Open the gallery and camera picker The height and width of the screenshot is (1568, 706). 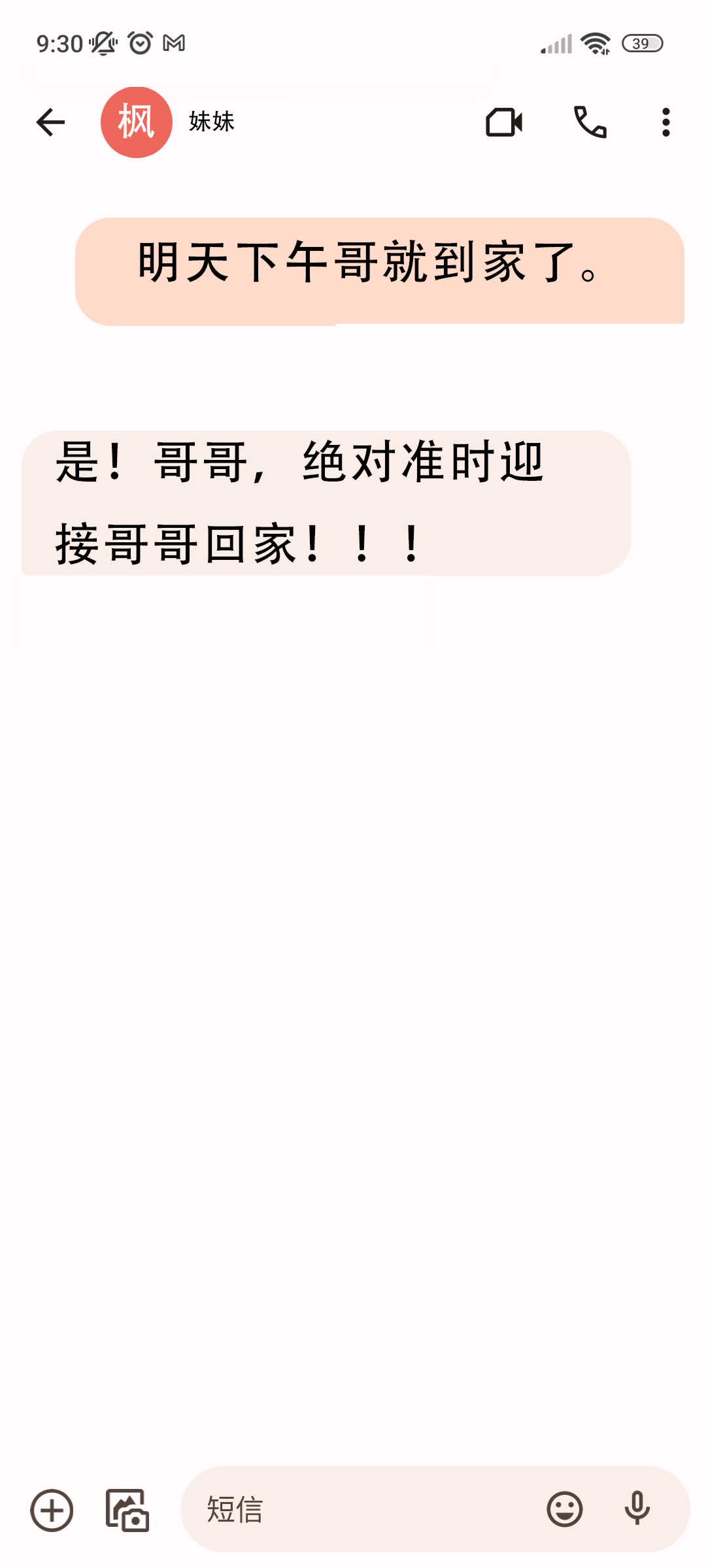pos(127,1510)
